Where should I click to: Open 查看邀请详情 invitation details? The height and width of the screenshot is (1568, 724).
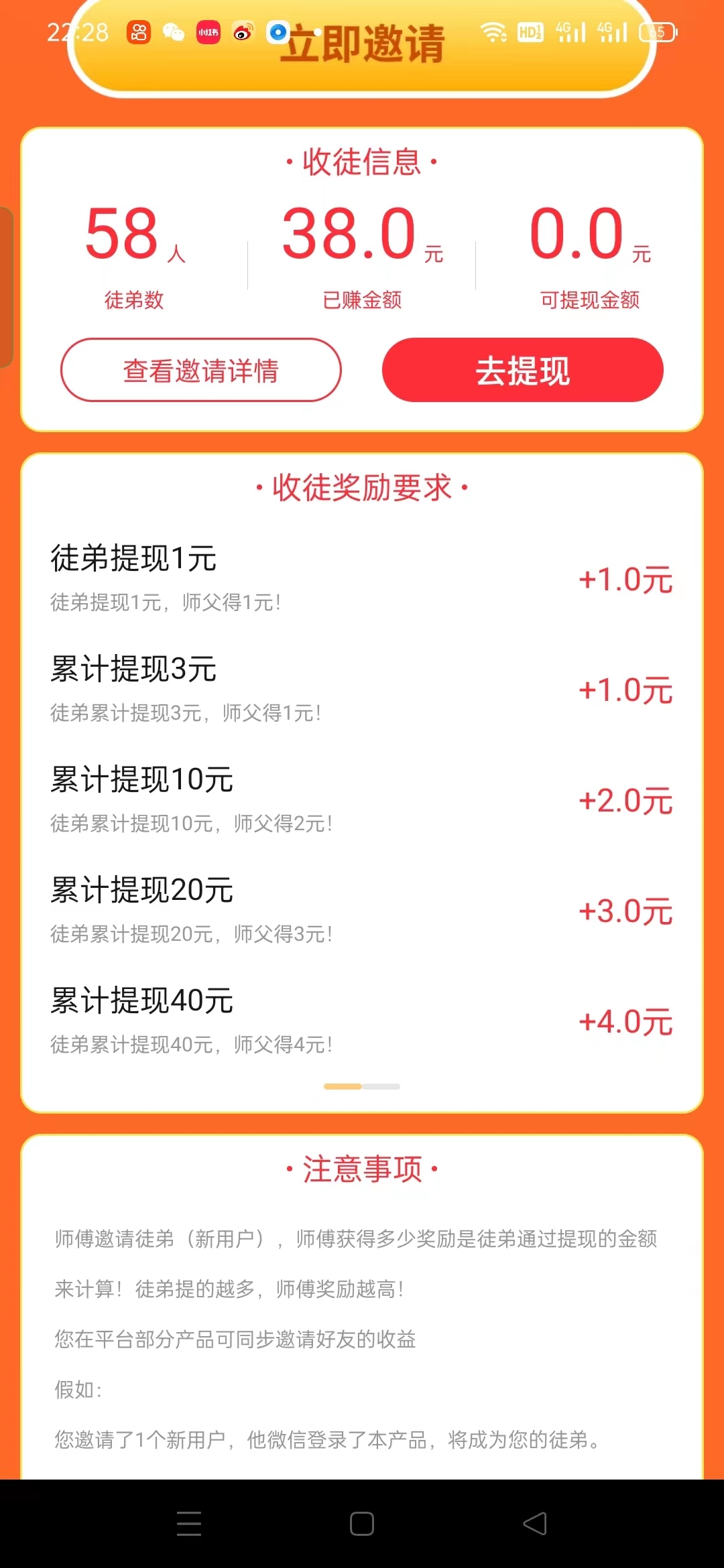(201, 370)
